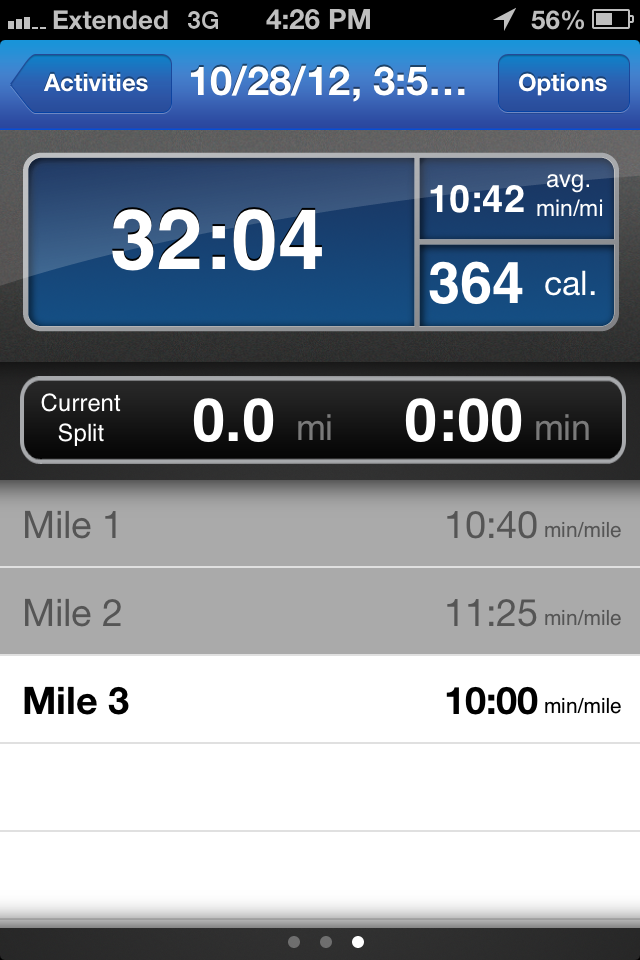Select the Mile 1 split row
The image size is (640, 960).
pos(320,525)
